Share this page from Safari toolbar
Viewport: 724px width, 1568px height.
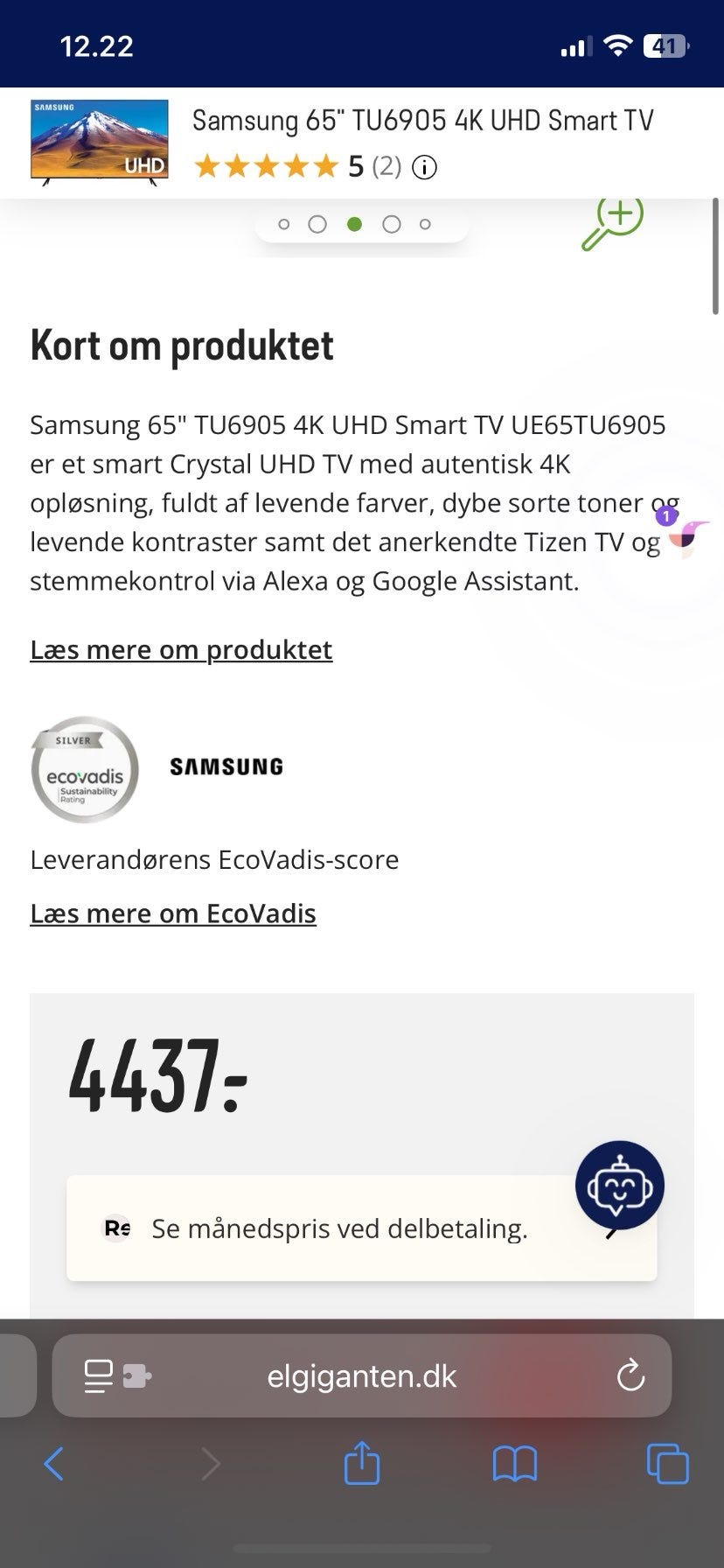point(362,1463)
